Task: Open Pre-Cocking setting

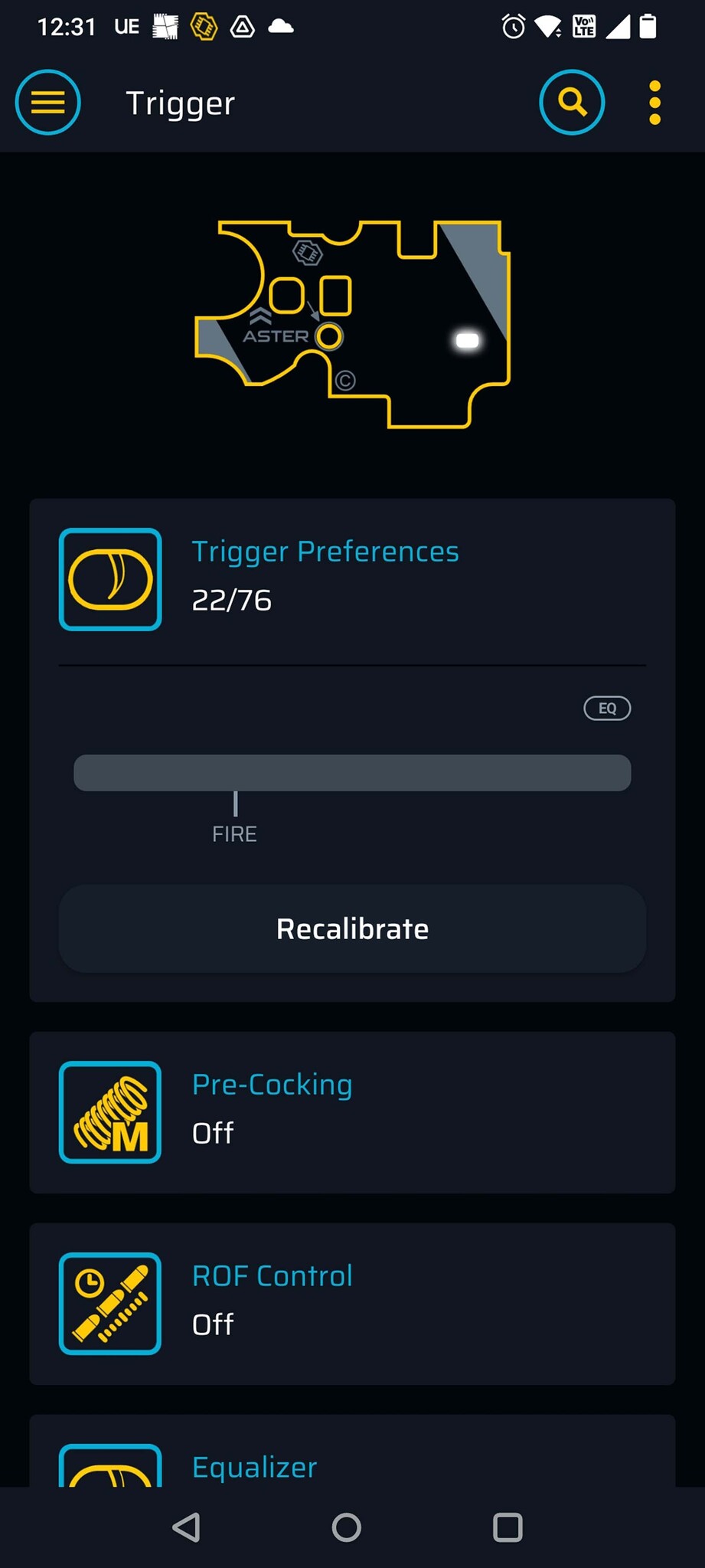Action: (352, 1111)
